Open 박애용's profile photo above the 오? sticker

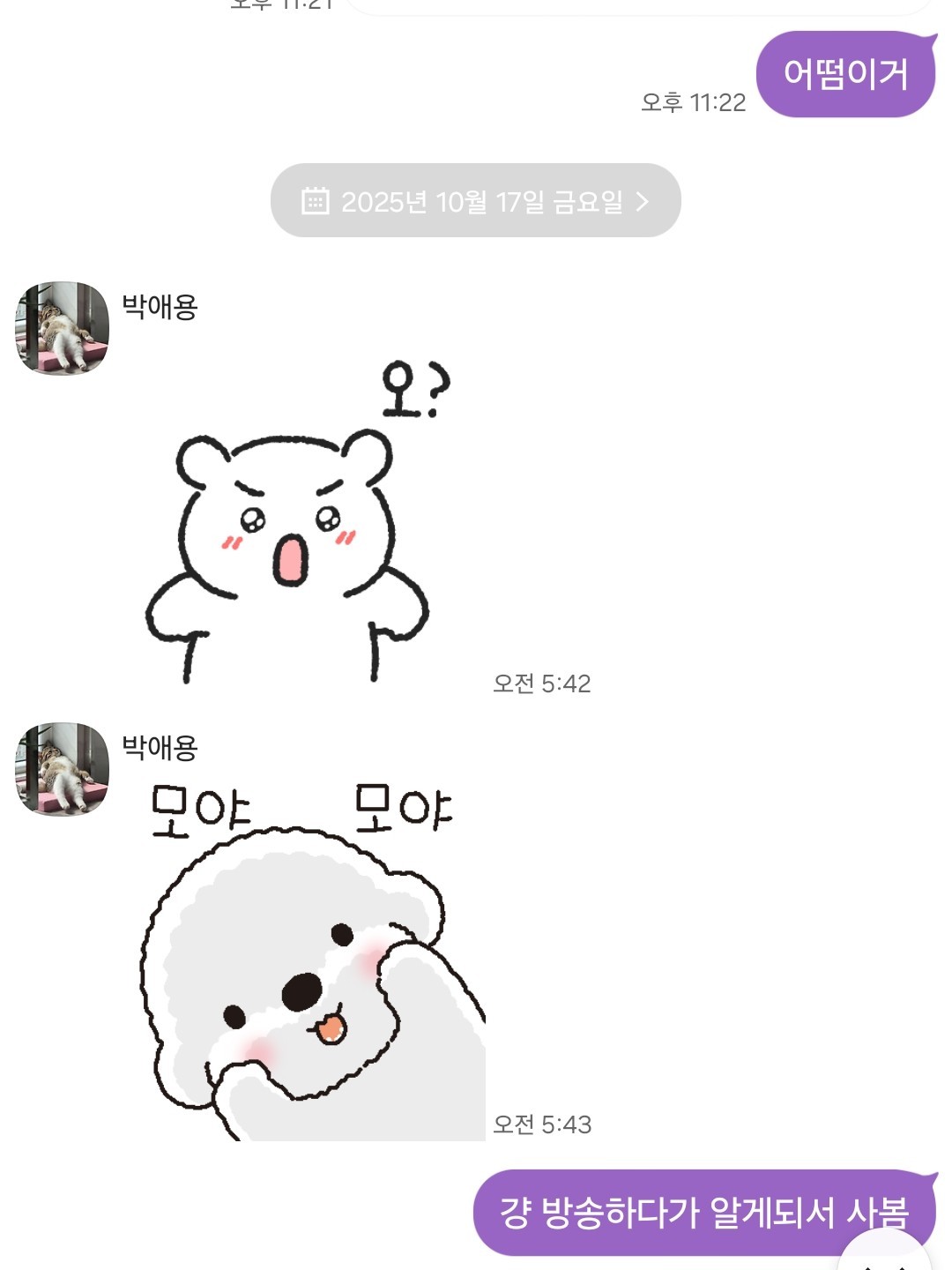[x=63, y=328]
